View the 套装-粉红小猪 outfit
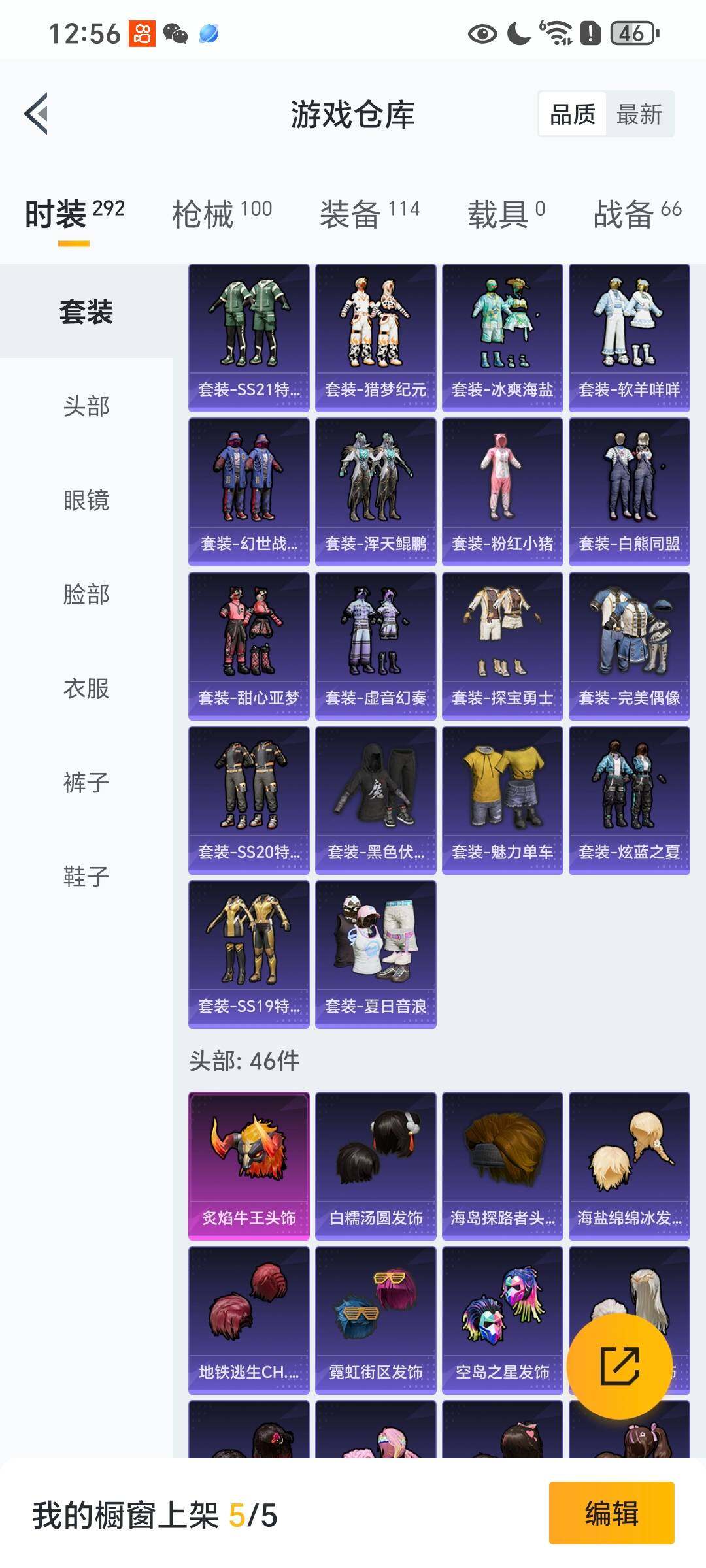Image resolution: width=706 pixels, height=1568 pixels. (503, 492)
